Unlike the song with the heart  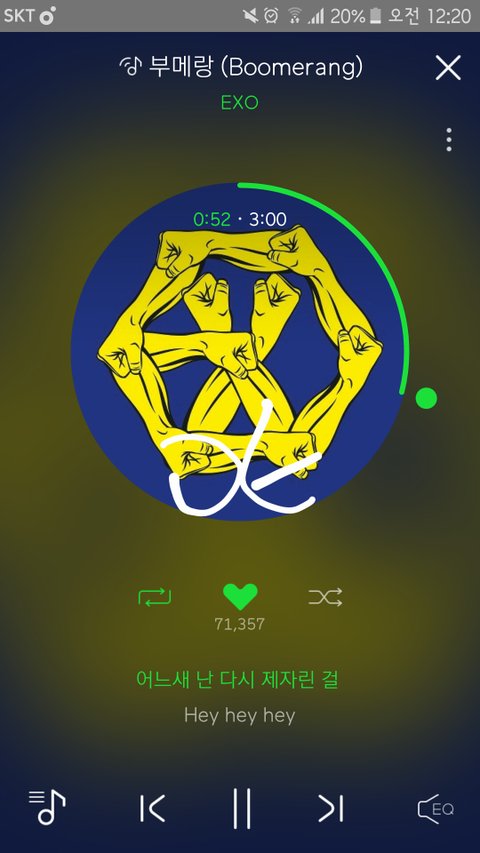coord(240,597)
